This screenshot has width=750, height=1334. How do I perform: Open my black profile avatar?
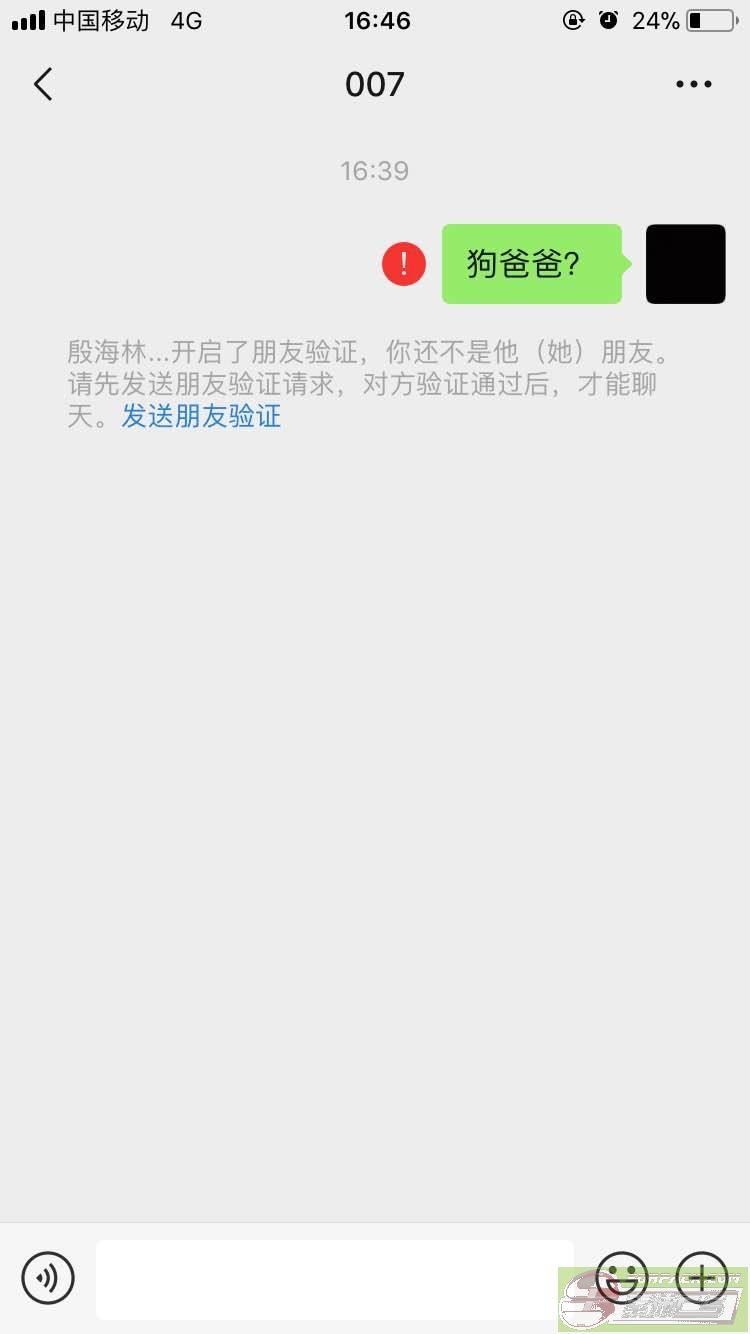(686, 264)
